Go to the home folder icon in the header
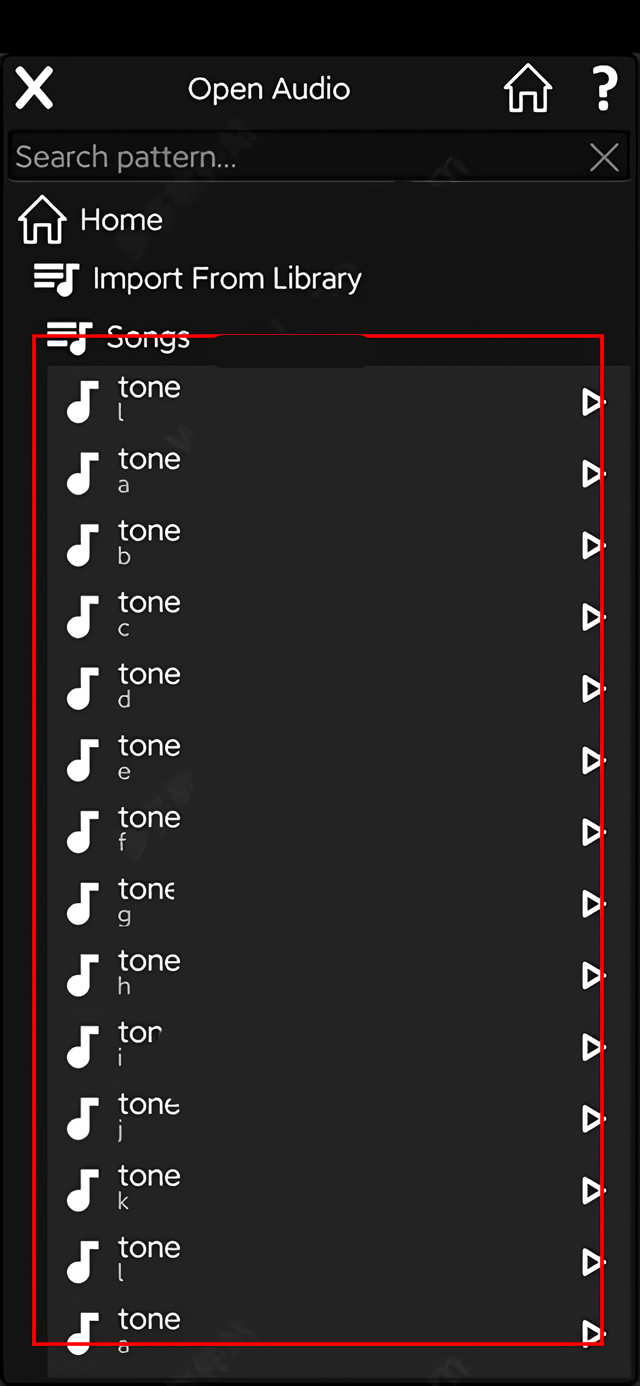The height and width of the screenshot is (1386, 640). pos(527,89)
